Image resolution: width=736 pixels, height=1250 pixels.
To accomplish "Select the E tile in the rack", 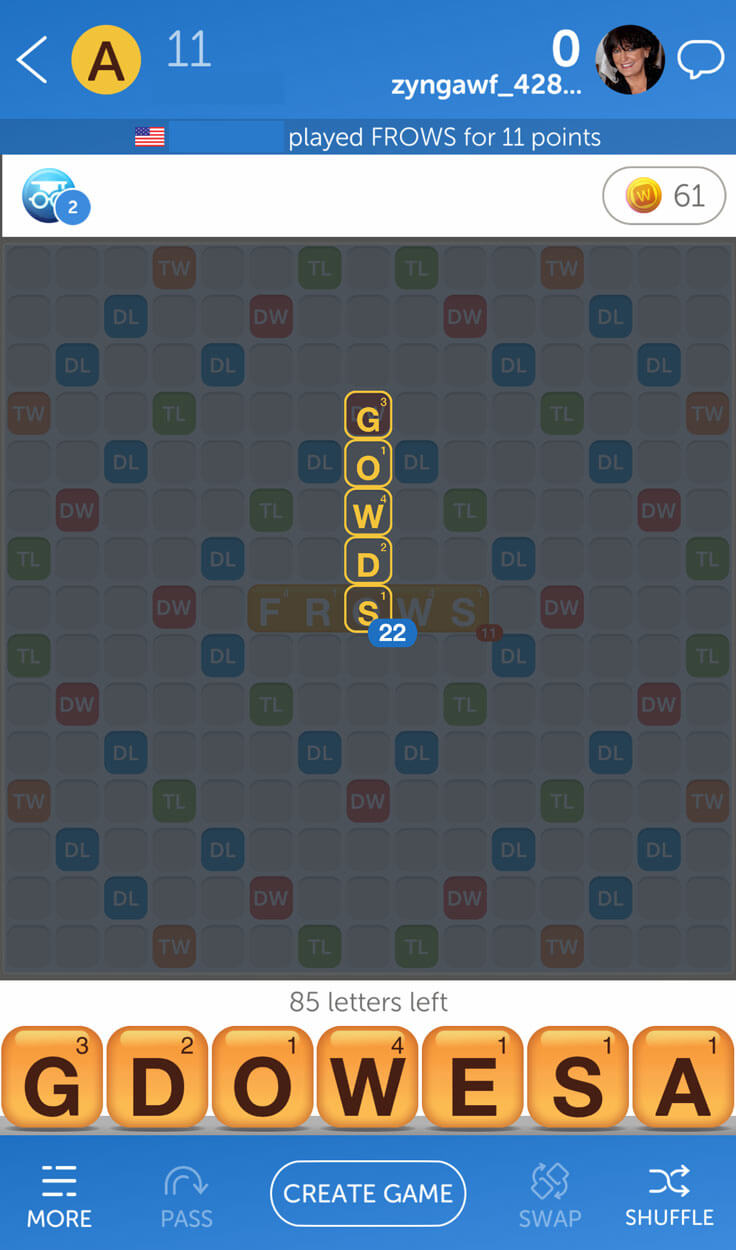I will [x=473, y=1079].
